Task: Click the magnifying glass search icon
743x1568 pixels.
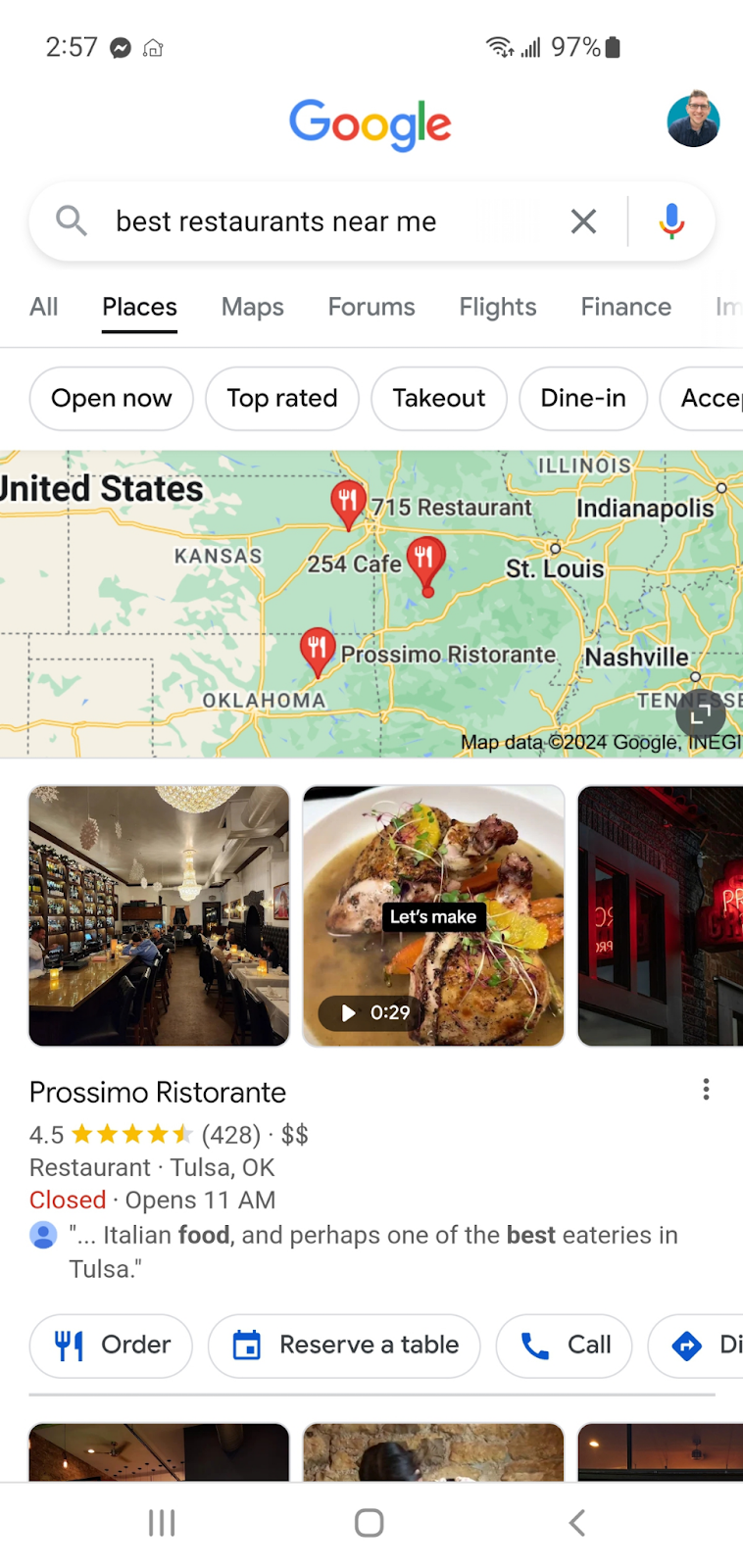Action: (71, 221)
